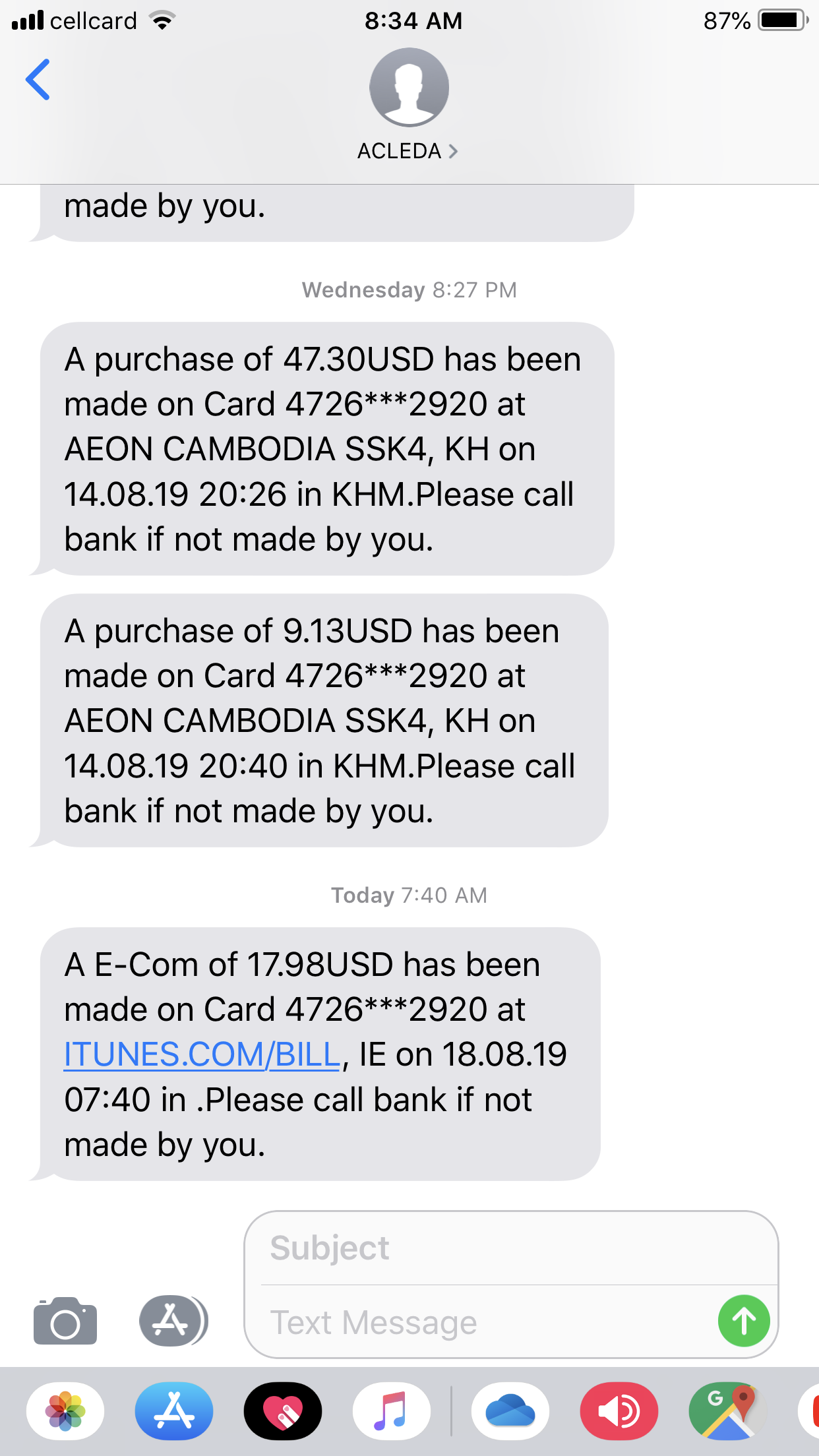The width and height of the screenshot is (819, 1456).
Task: Open the camera to attach a photo
Action: (x=65, y=1321)
